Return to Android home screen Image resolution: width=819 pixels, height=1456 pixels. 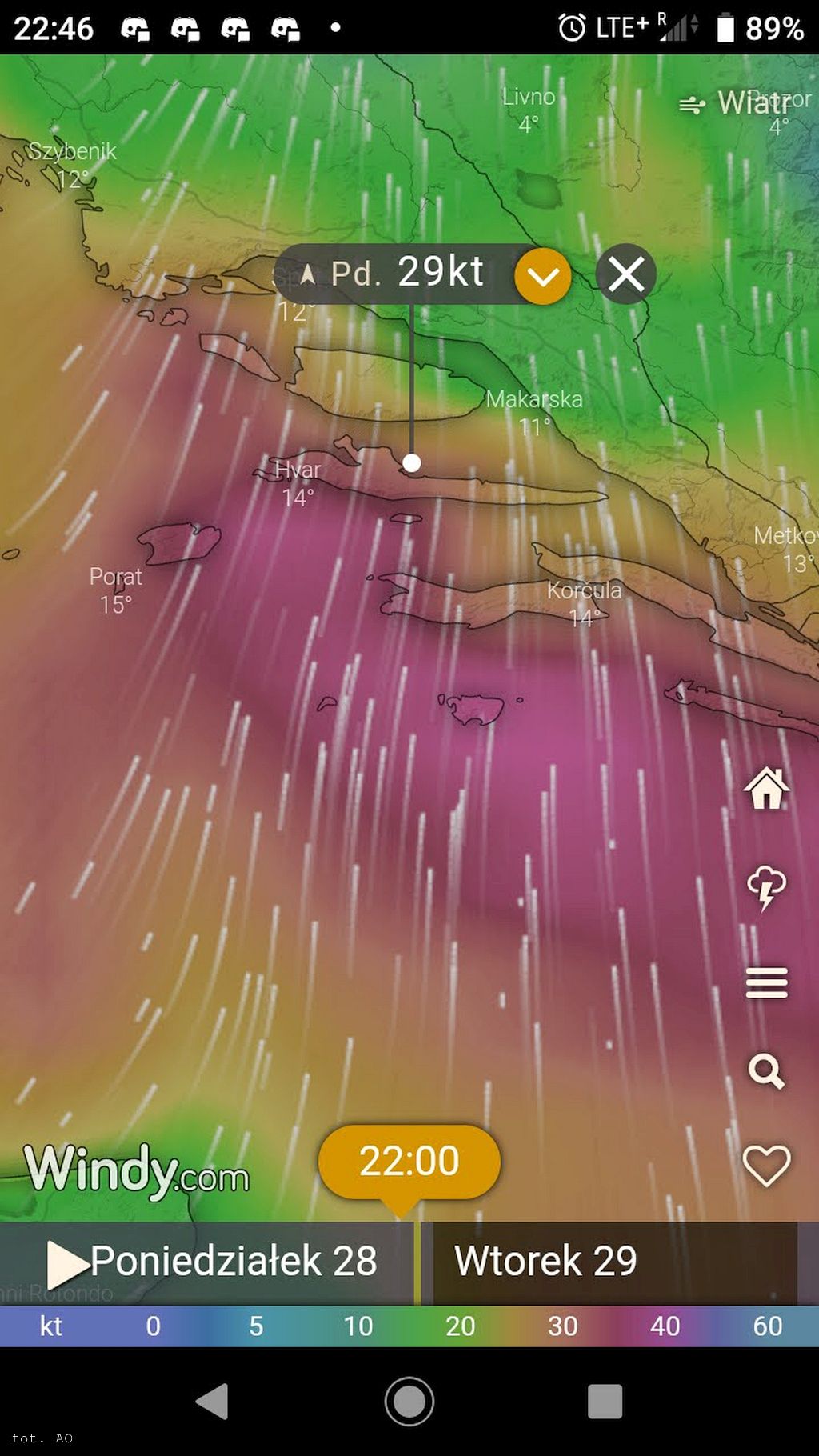coord(409,1402)
